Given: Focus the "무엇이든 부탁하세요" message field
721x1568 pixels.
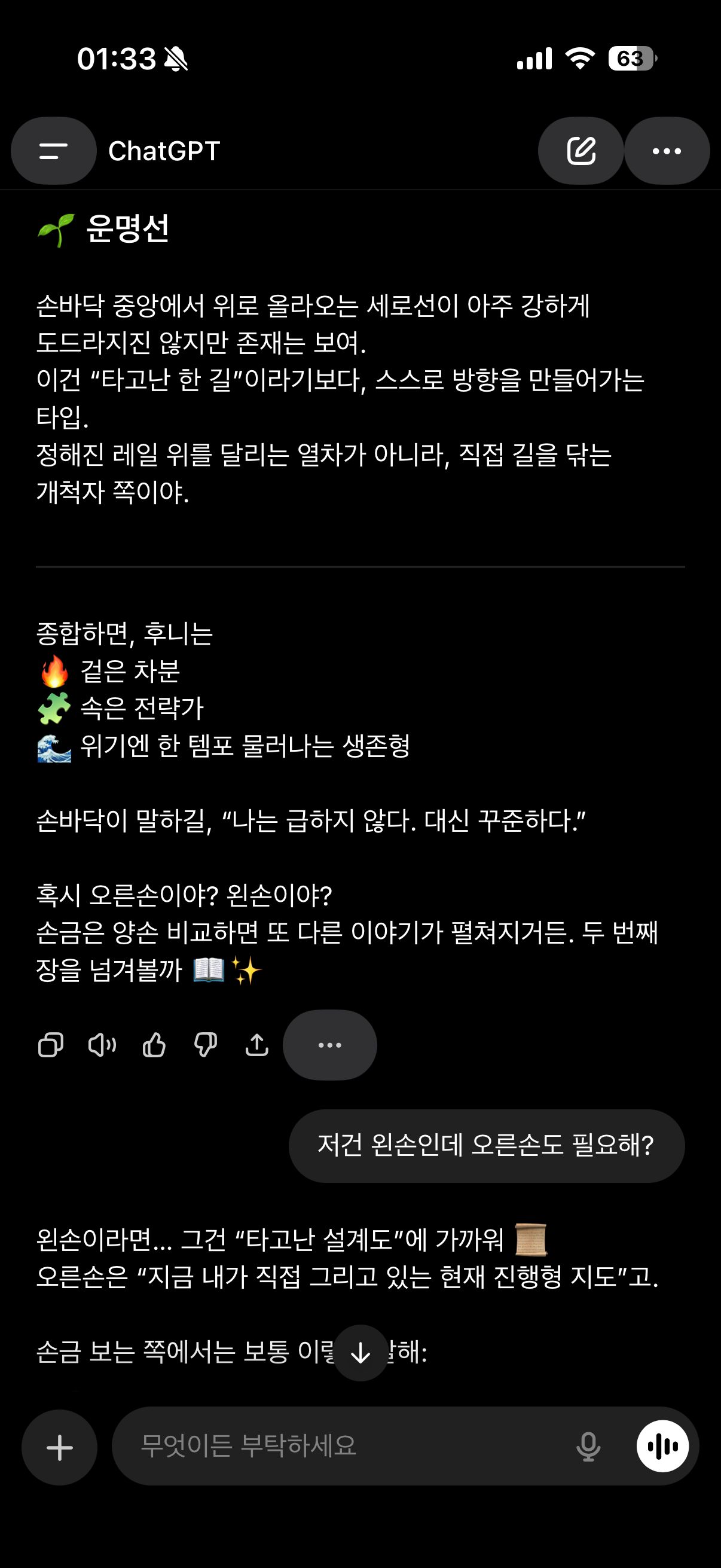Looking at the screenshot, I should [x=341, y=1445].
